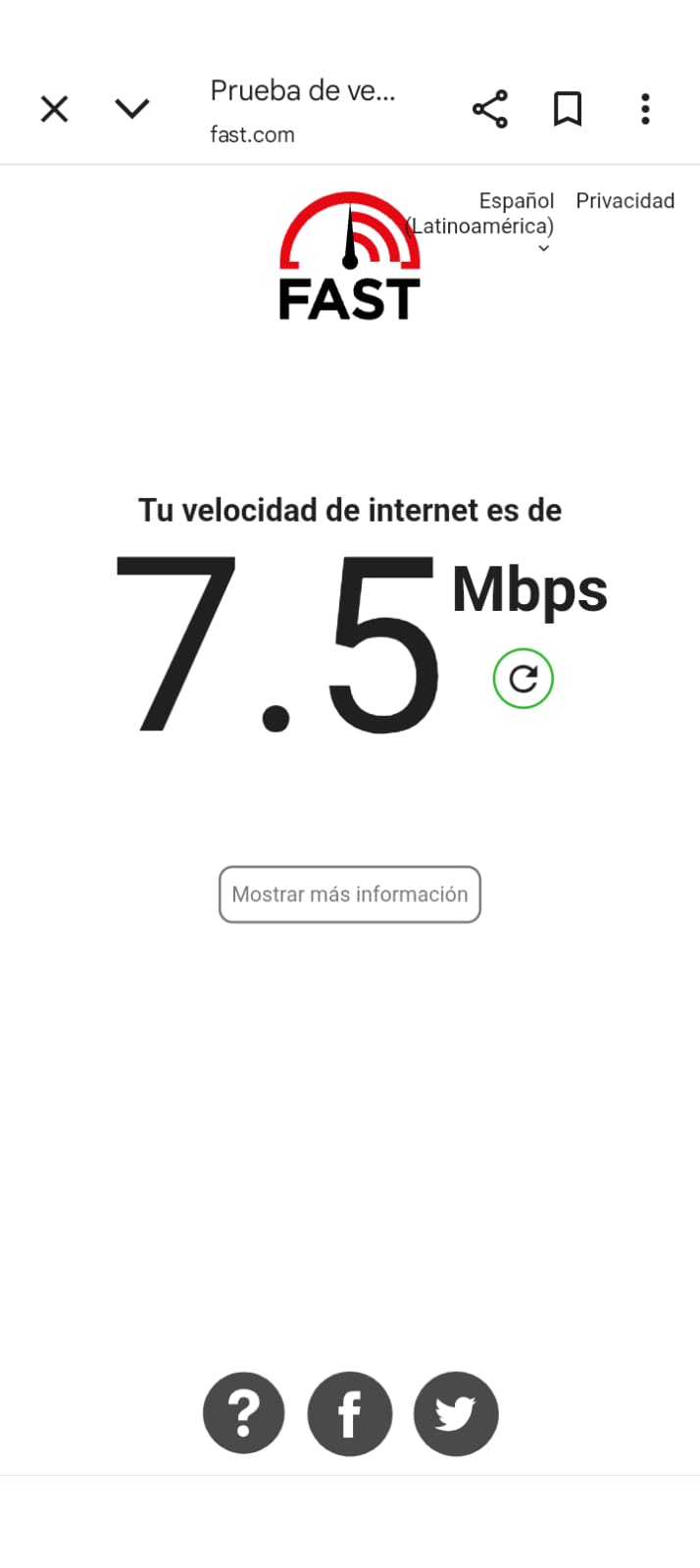Open the help question mark icon

point(244,1413)
